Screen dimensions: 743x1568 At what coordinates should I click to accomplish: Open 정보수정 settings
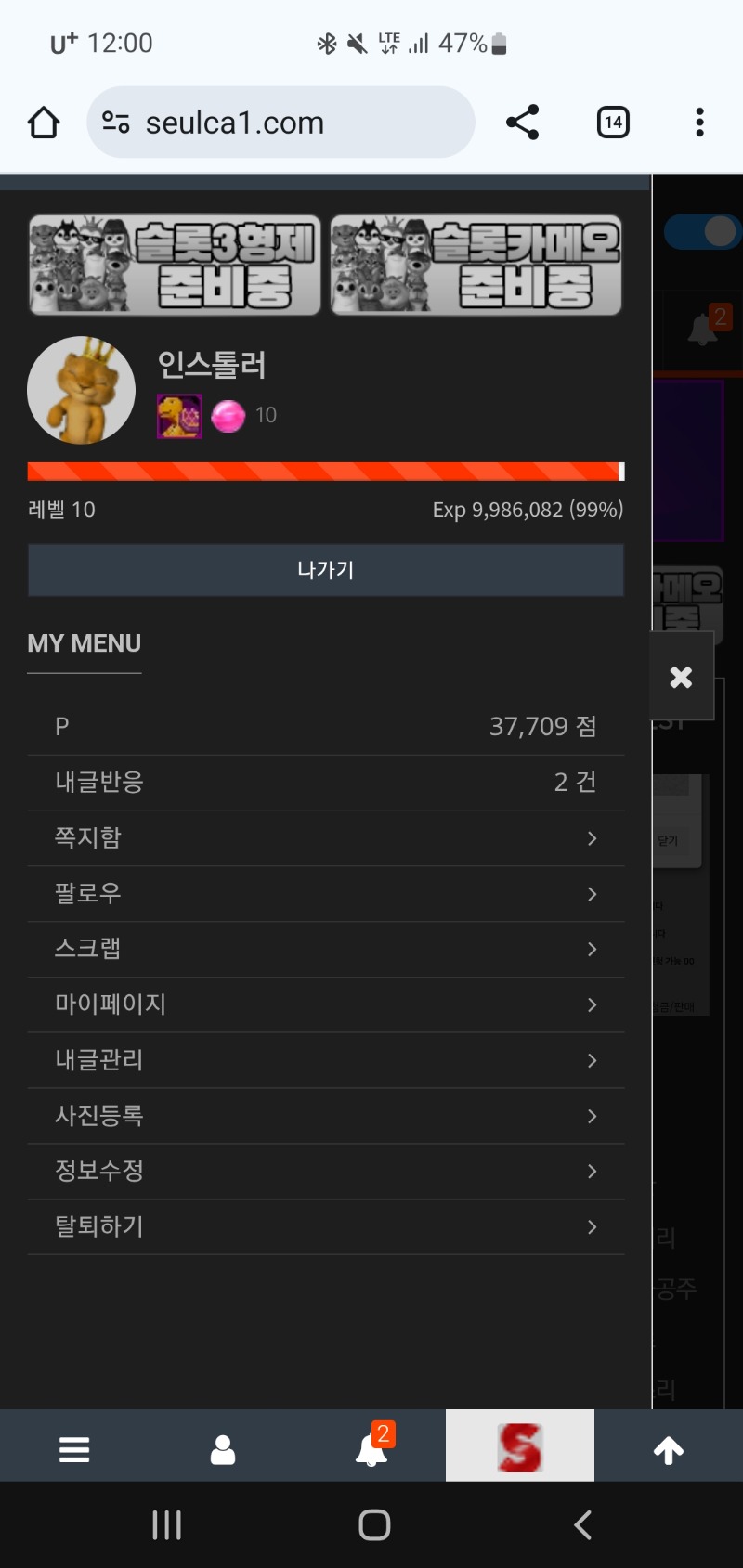click(x=325, y=1172)
